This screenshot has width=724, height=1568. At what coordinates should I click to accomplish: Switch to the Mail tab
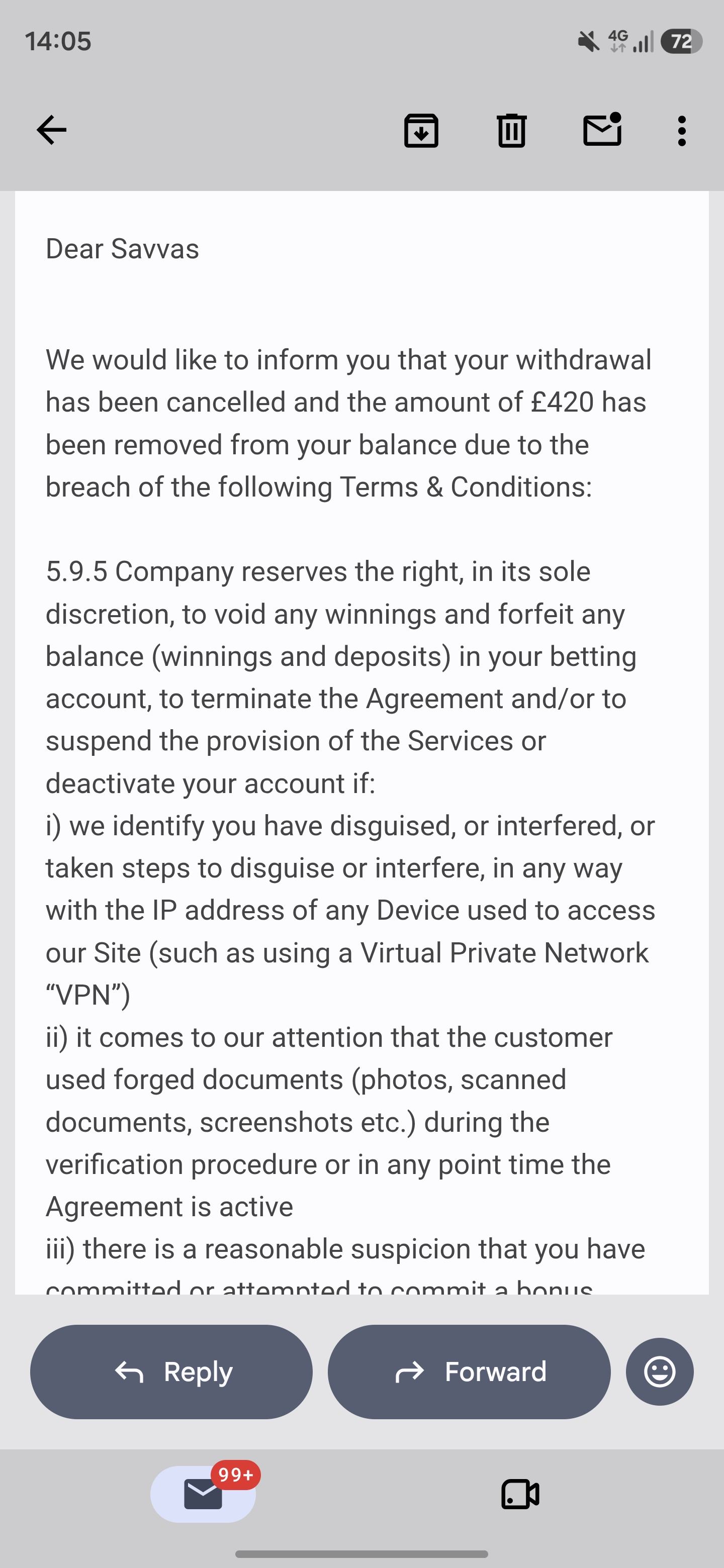coord(204,1494)
